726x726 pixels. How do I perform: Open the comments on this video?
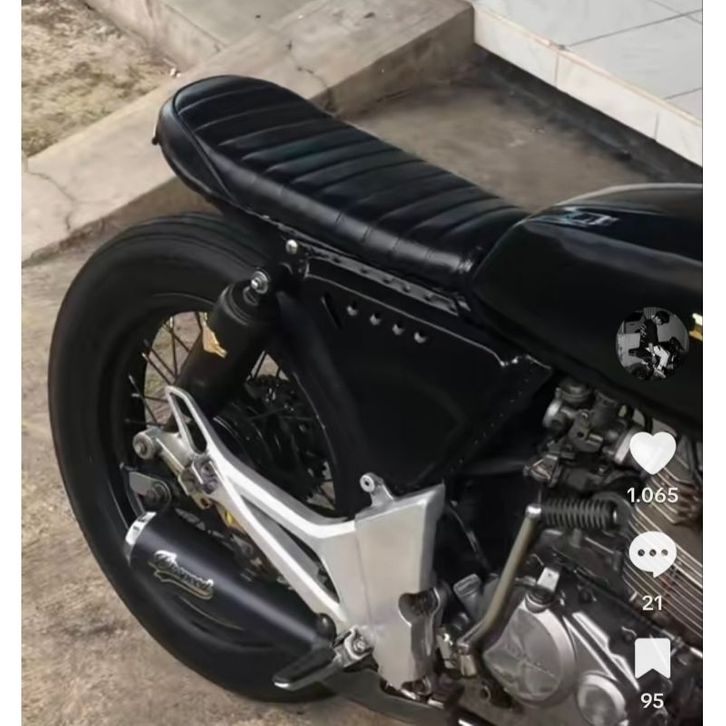[652, 554]
